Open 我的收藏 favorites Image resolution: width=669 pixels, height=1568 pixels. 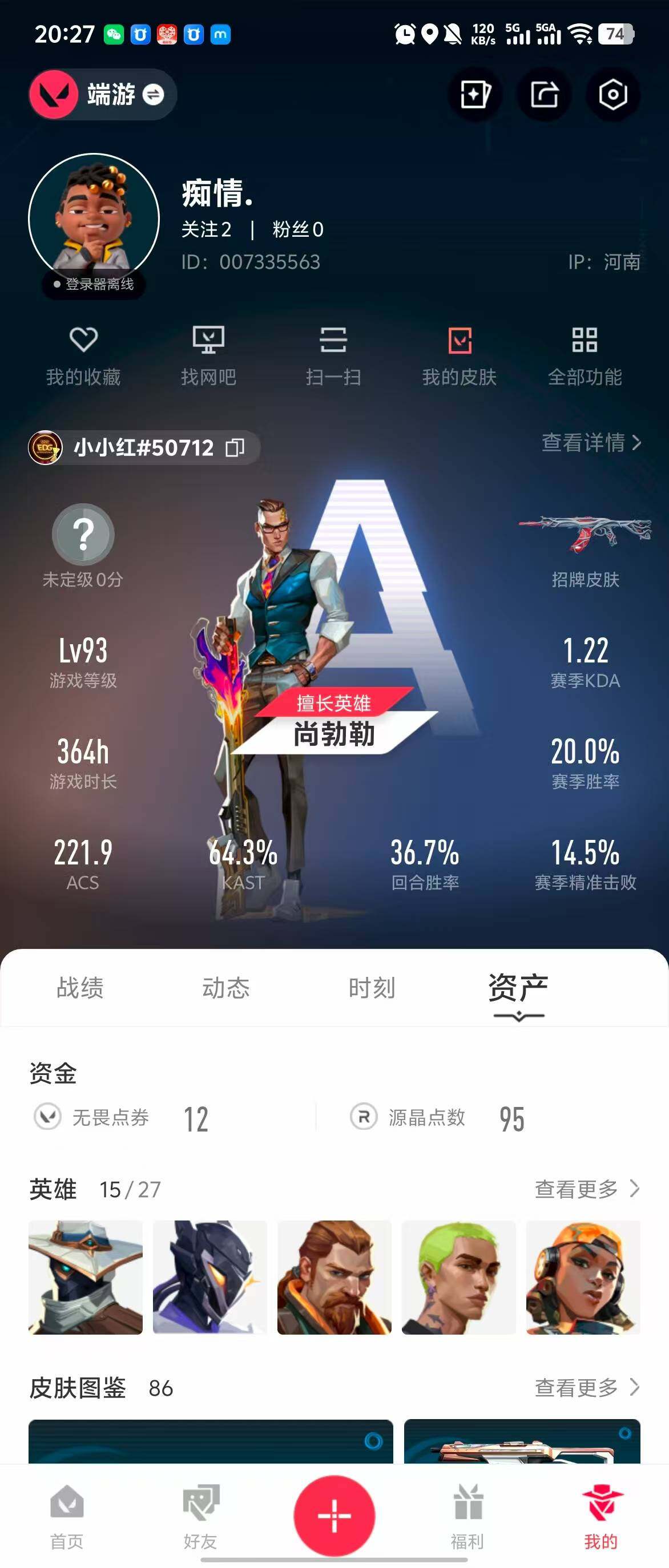[x=83, y=355]
